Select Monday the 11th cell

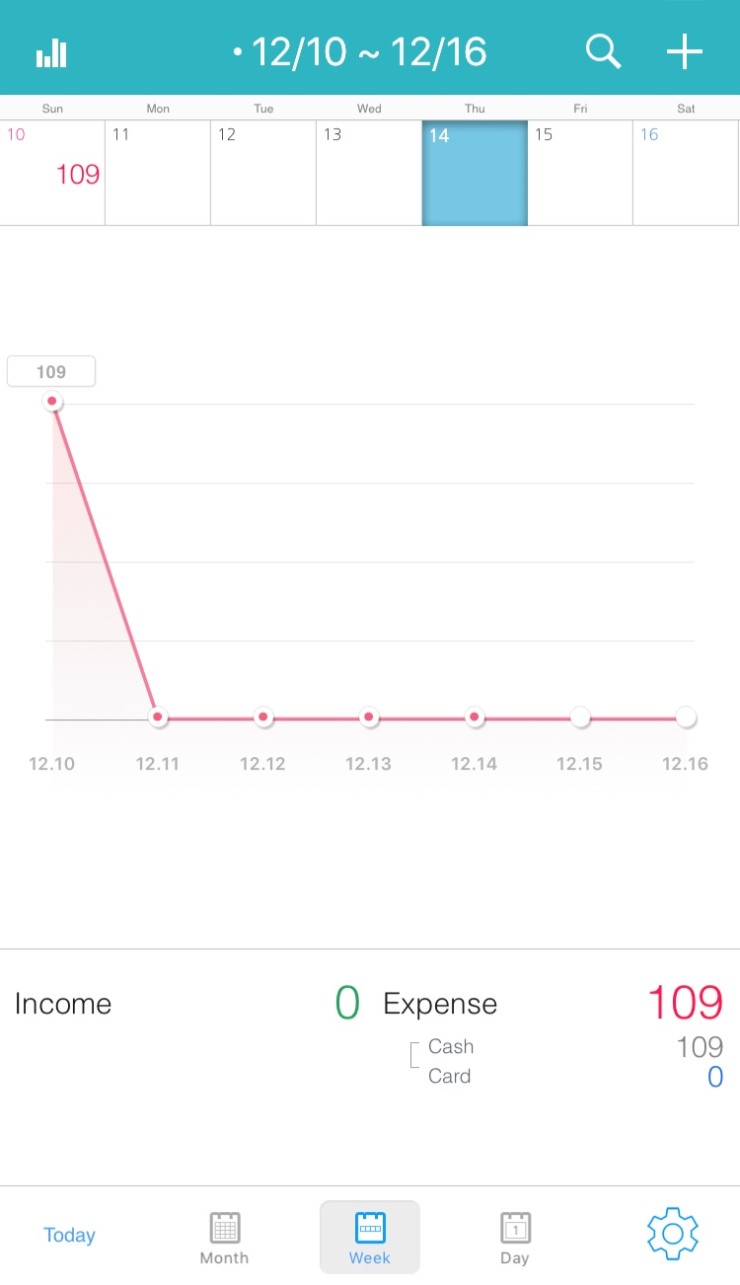tap(158, 173)
